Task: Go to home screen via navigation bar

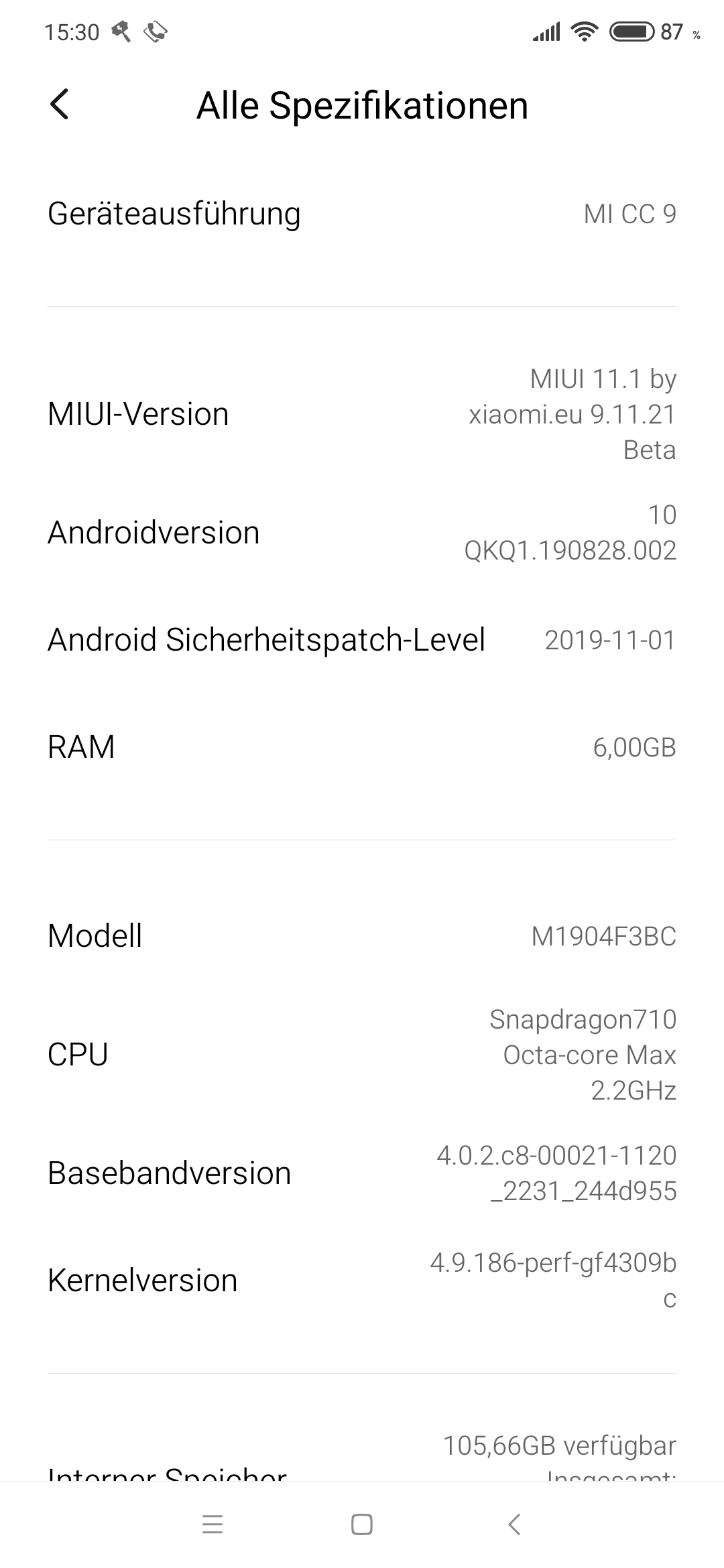Action: [362, 1524]
